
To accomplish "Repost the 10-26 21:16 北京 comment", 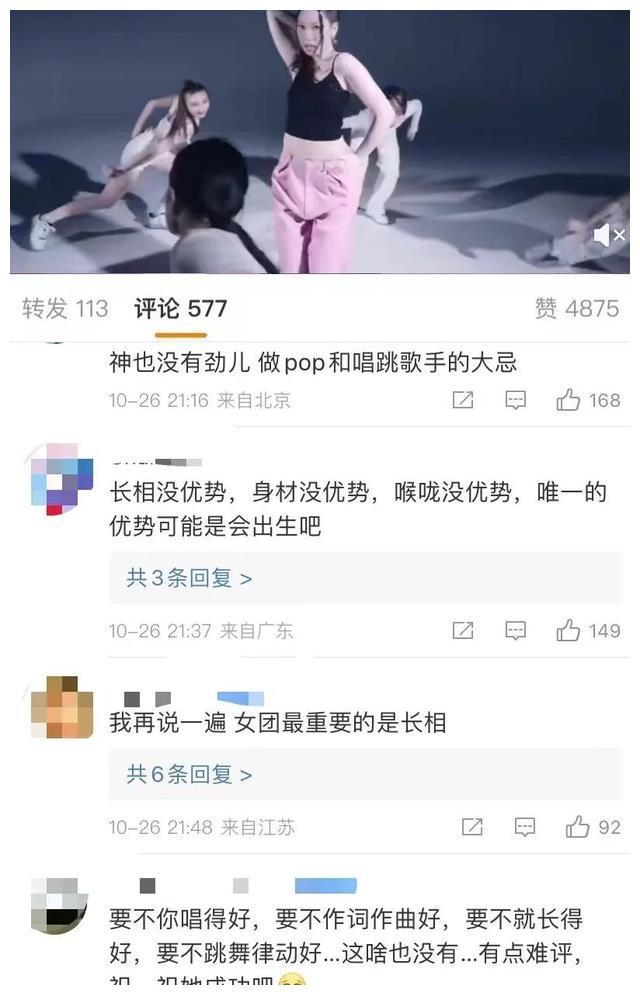I will tap(462, 400).
